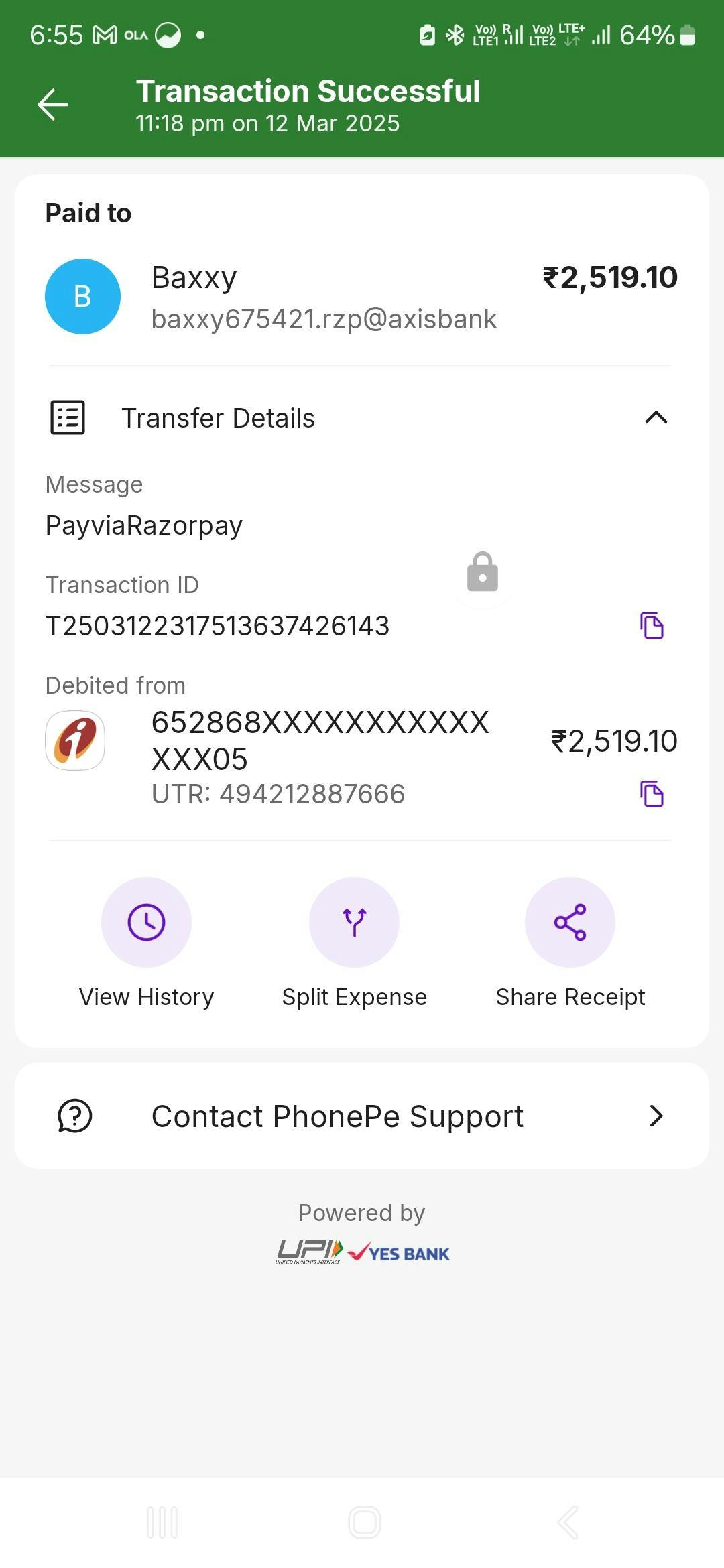Copy the Transaction ID
Viewport: 724px width, 1568px height.
(x=651, y=626)
